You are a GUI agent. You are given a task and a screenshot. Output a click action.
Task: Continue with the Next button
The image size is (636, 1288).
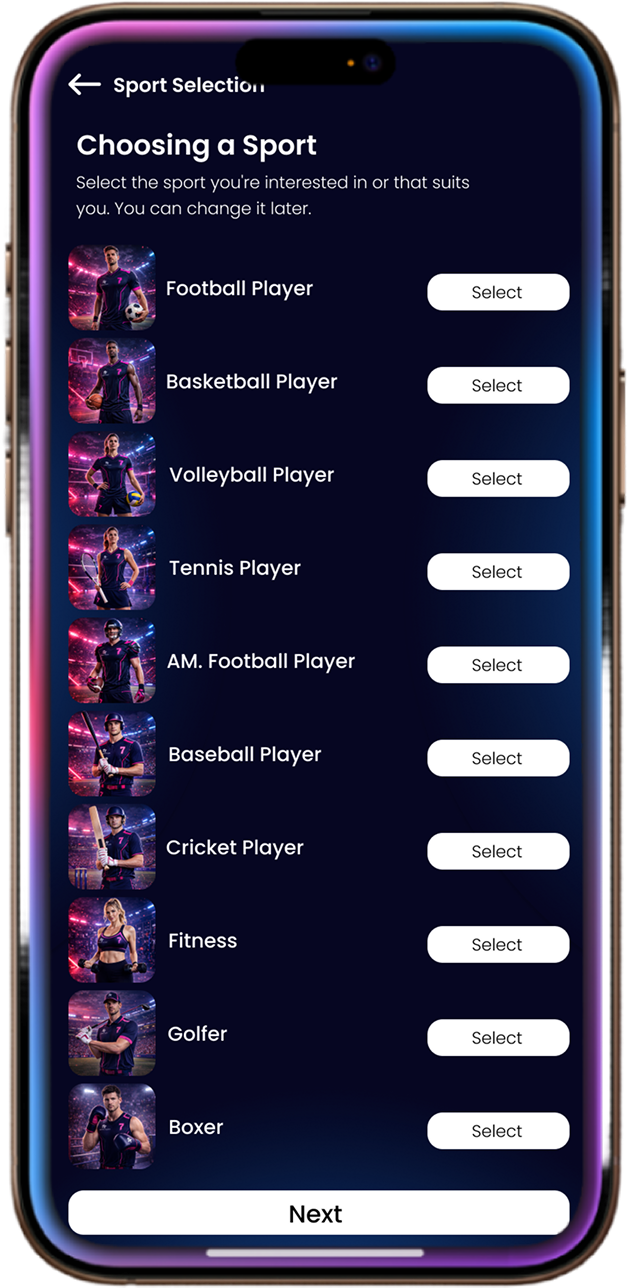(318, 1213)
